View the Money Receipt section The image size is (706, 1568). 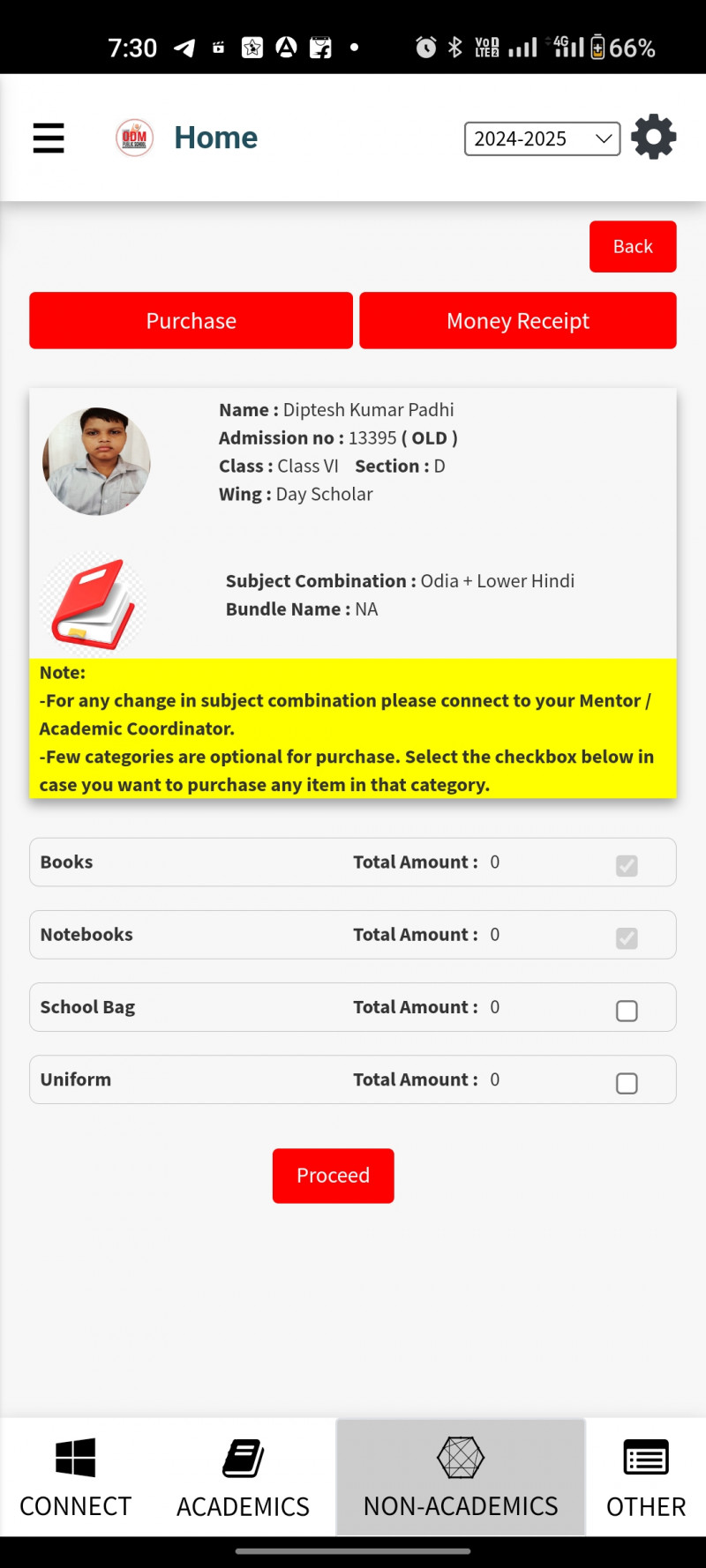tap(518, 321)
